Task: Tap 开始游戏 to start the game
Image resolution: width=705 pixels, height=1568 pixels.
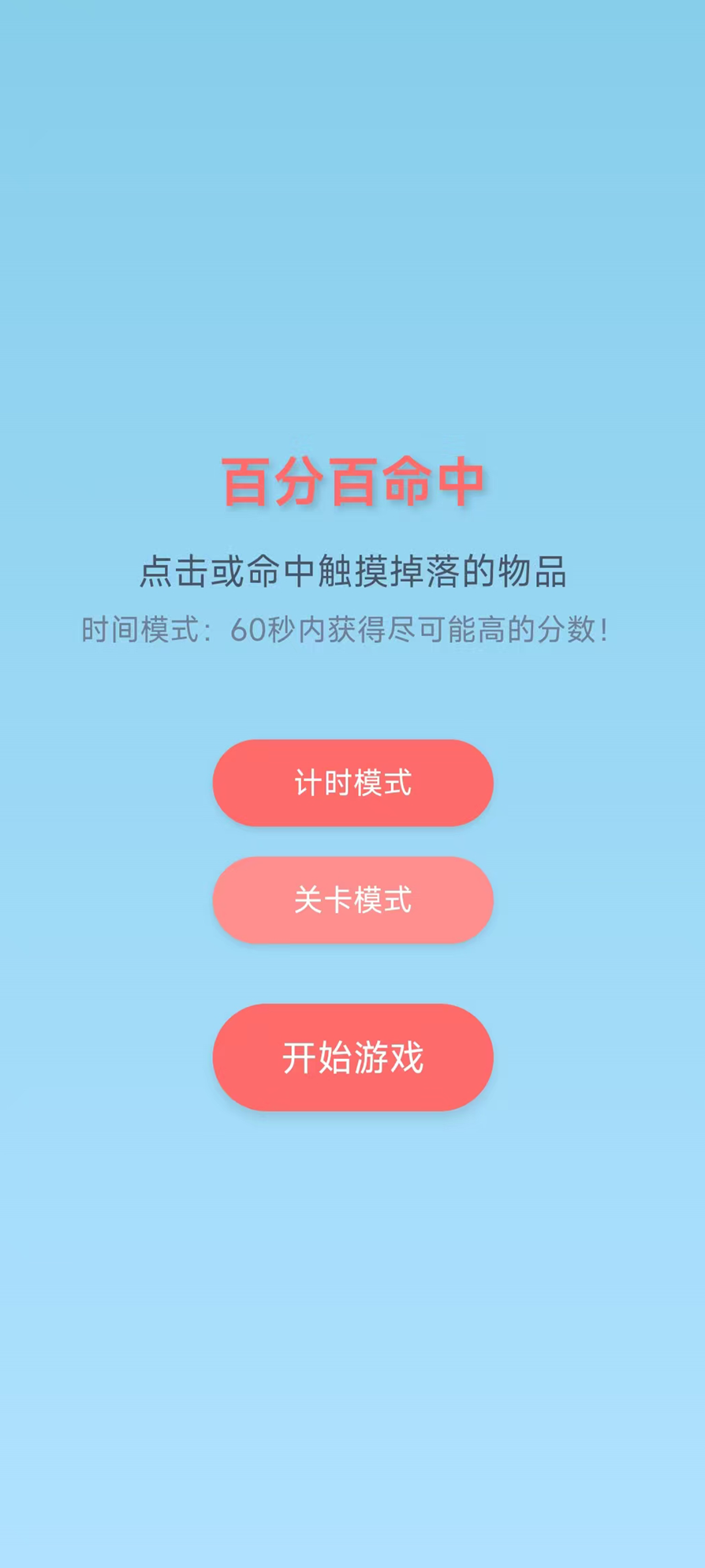Action: pos(352,1057)
